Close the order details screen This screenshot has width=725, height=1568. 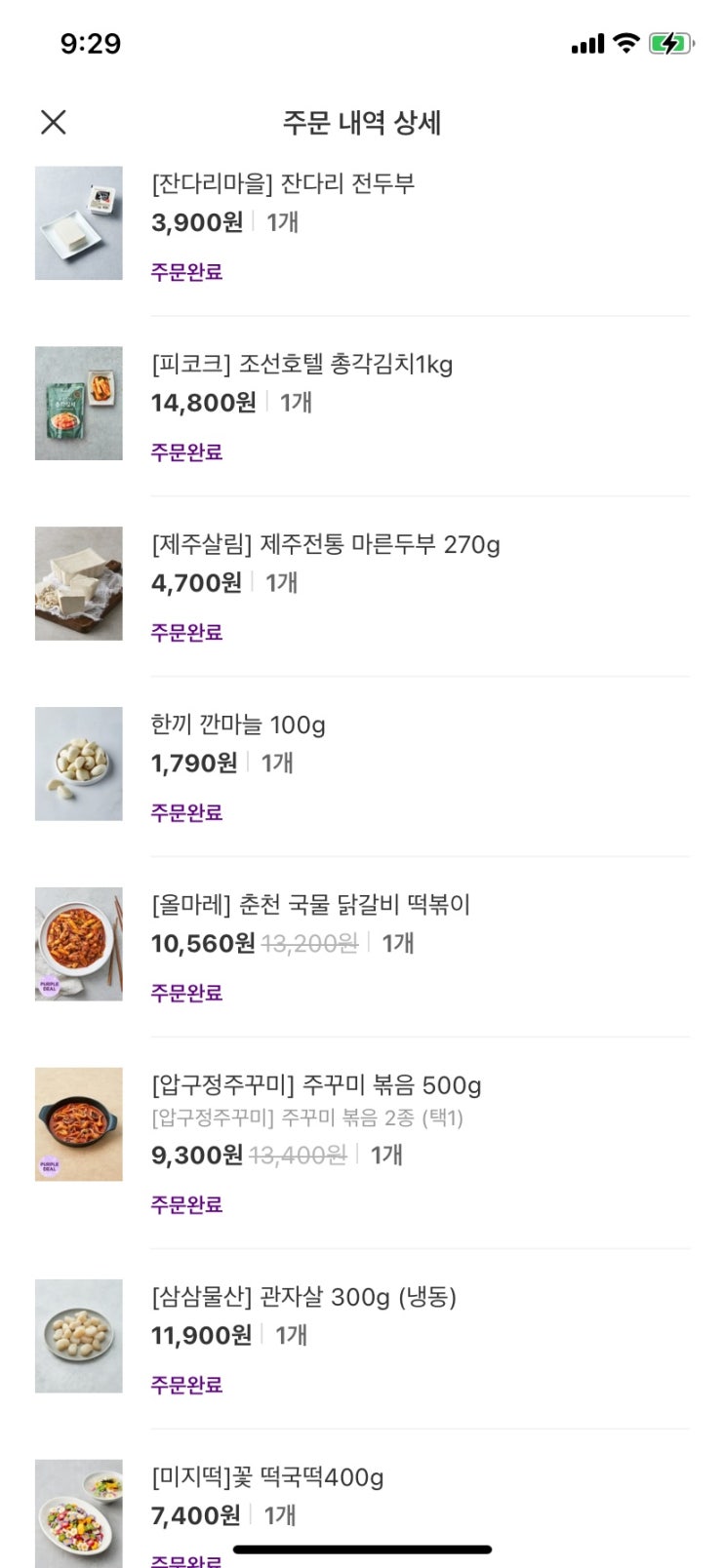point(54,122)
